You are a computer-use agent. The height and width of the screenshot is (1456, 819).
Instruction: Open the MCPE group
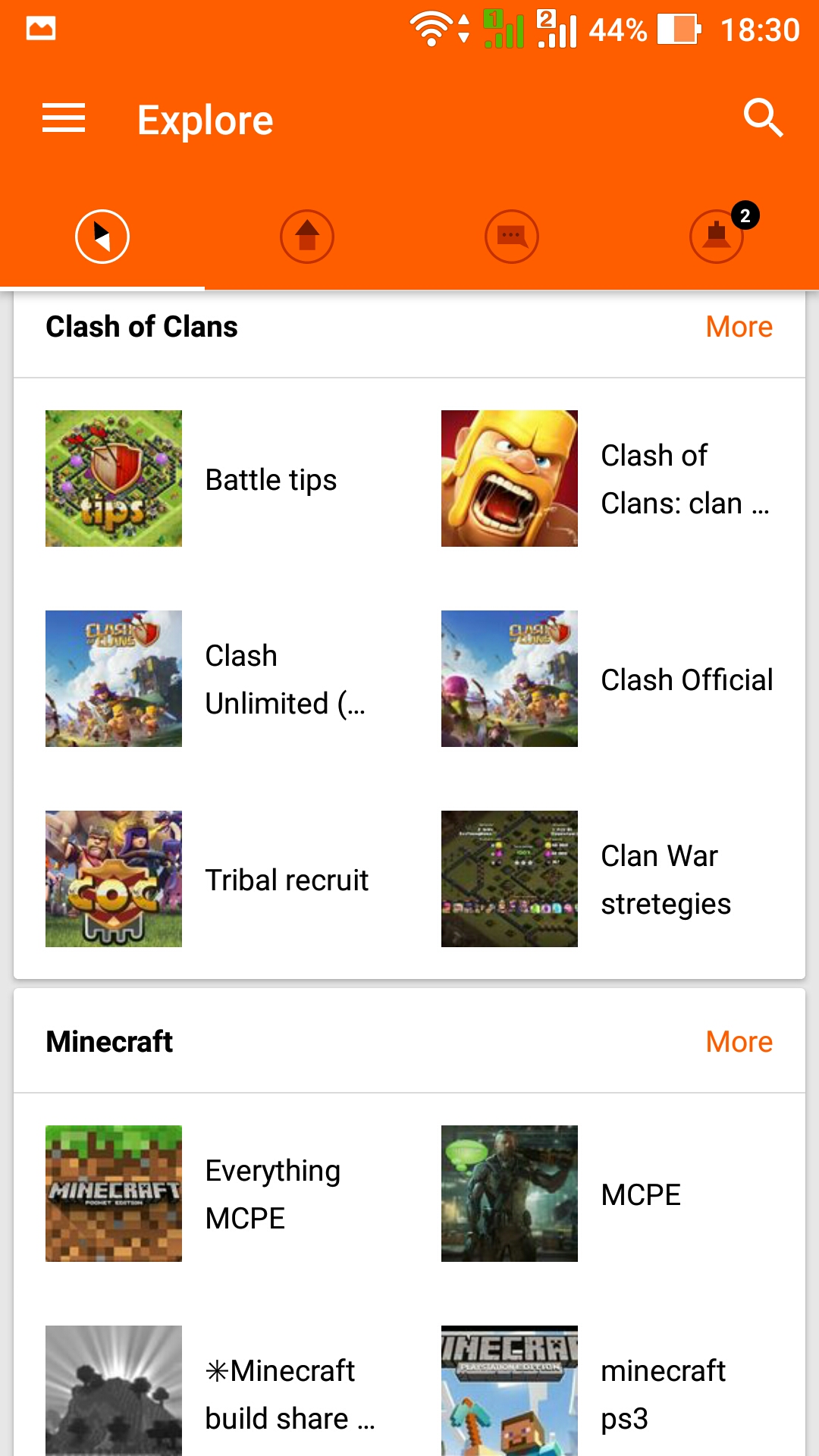[x=607, y=1194]
